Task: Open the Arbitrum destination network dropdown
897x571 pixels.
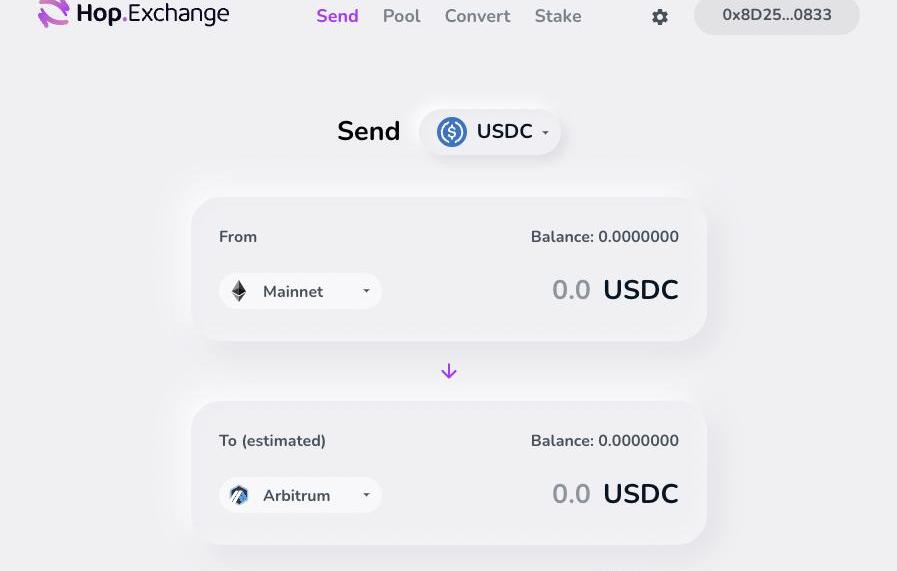Action: (300, 495)
